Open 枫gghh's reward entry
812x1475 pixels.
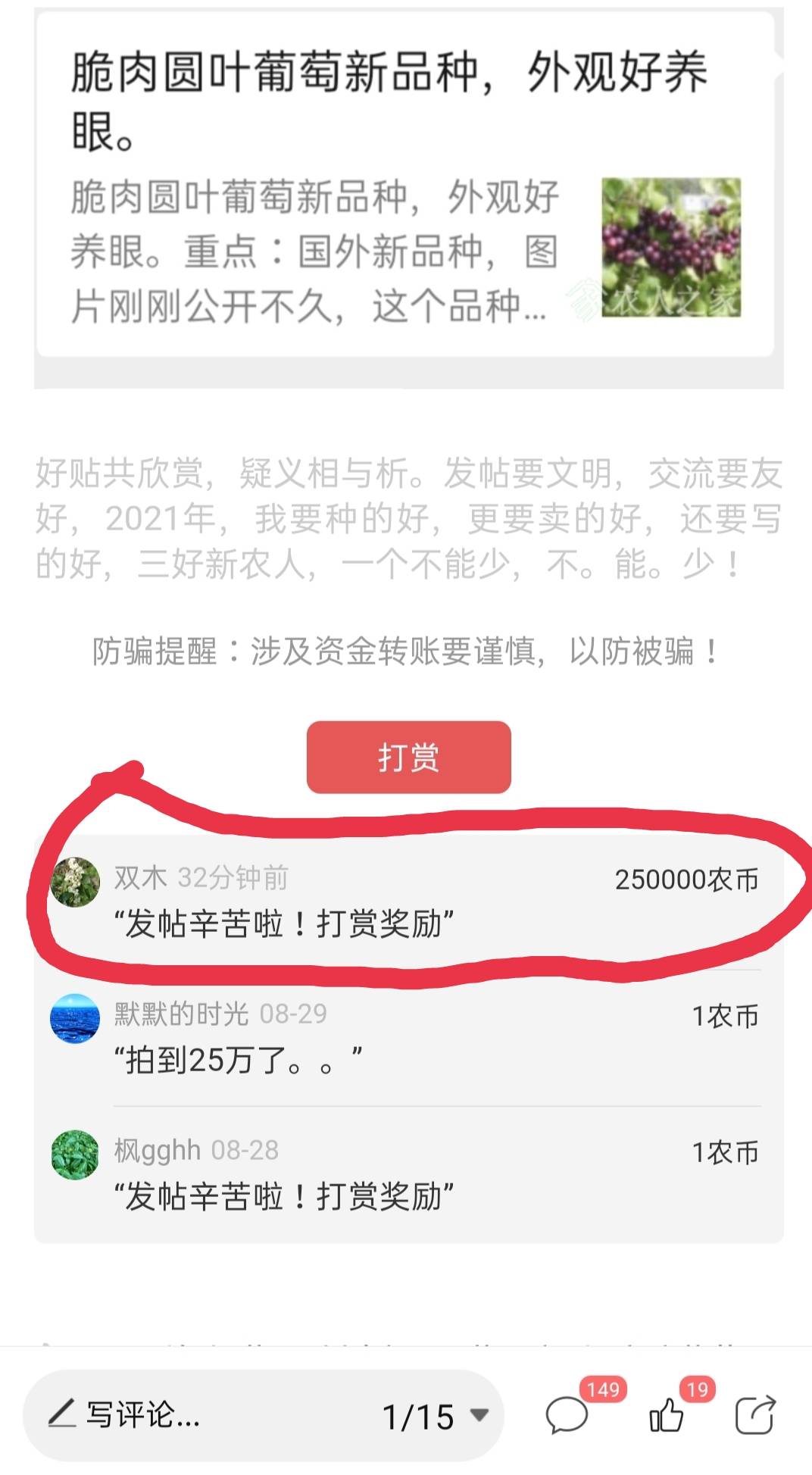coord(409,1174)
